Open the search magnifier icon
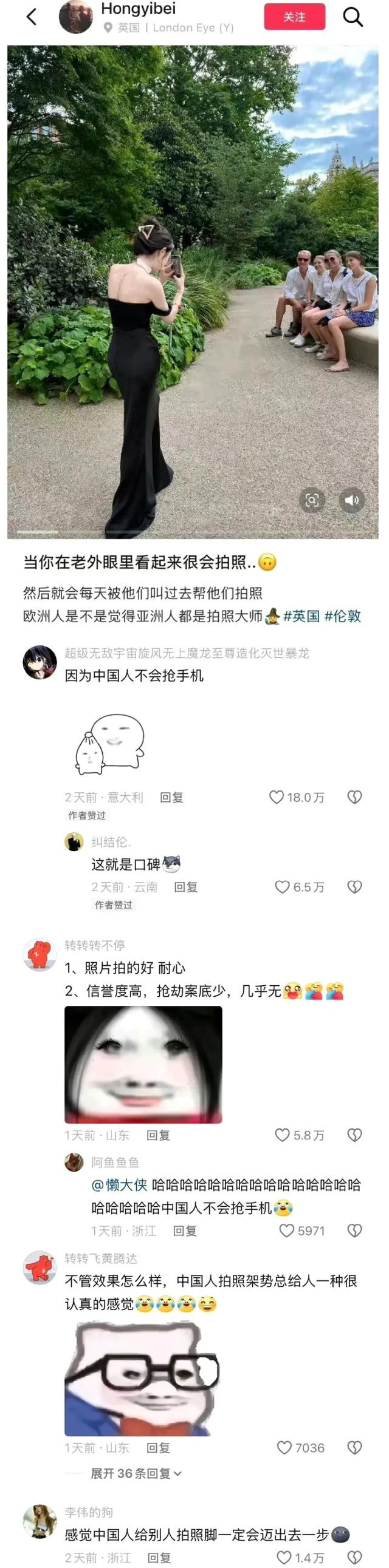 (353, 17)
